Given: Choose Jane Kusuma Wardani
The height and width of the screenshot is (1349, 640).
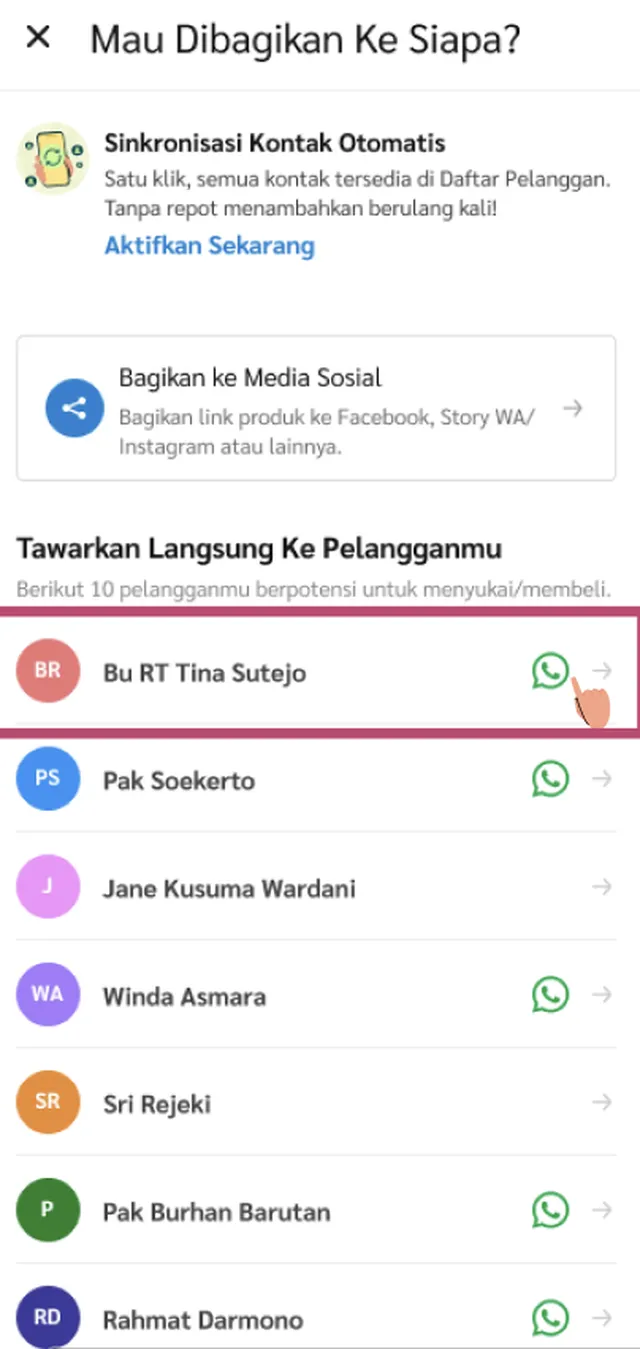Looking at the screenshot, I should click(229, 888).
